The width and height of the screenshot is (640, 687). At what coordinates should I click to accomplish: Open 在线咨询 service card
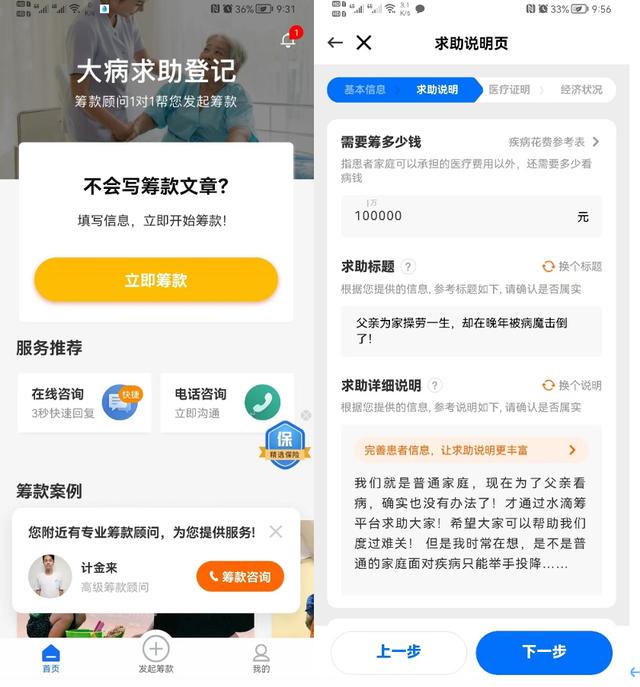pyautogui.click(x=84, y=402)
